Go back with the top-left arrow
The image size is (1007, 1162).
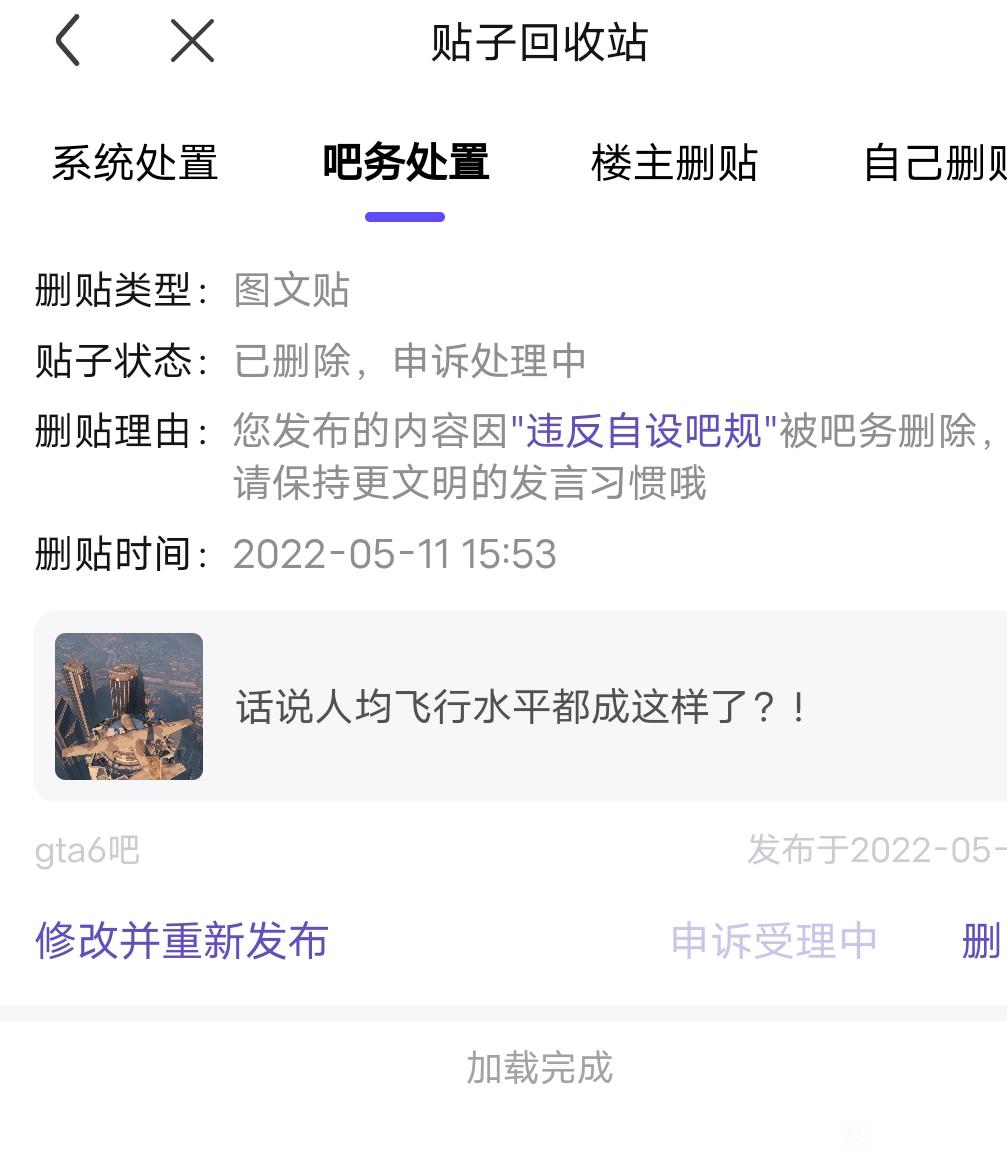[x=67, y=43]
